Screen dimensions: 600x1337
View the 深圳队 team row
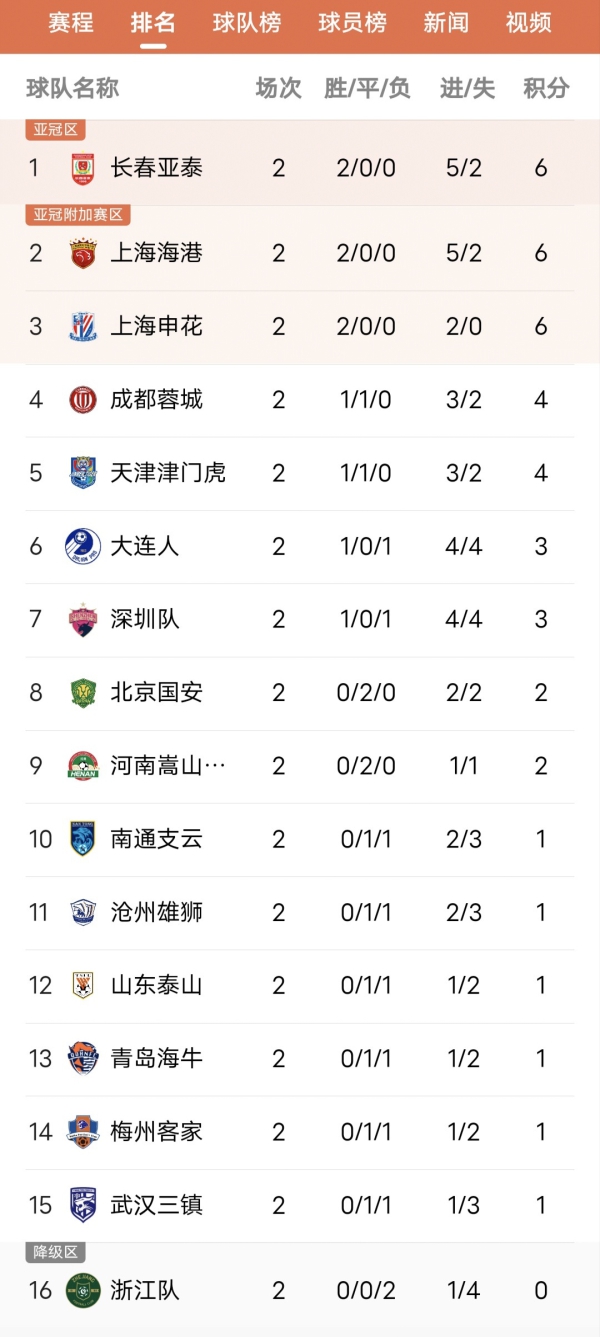pyautogui.click(x=145, y=619)
